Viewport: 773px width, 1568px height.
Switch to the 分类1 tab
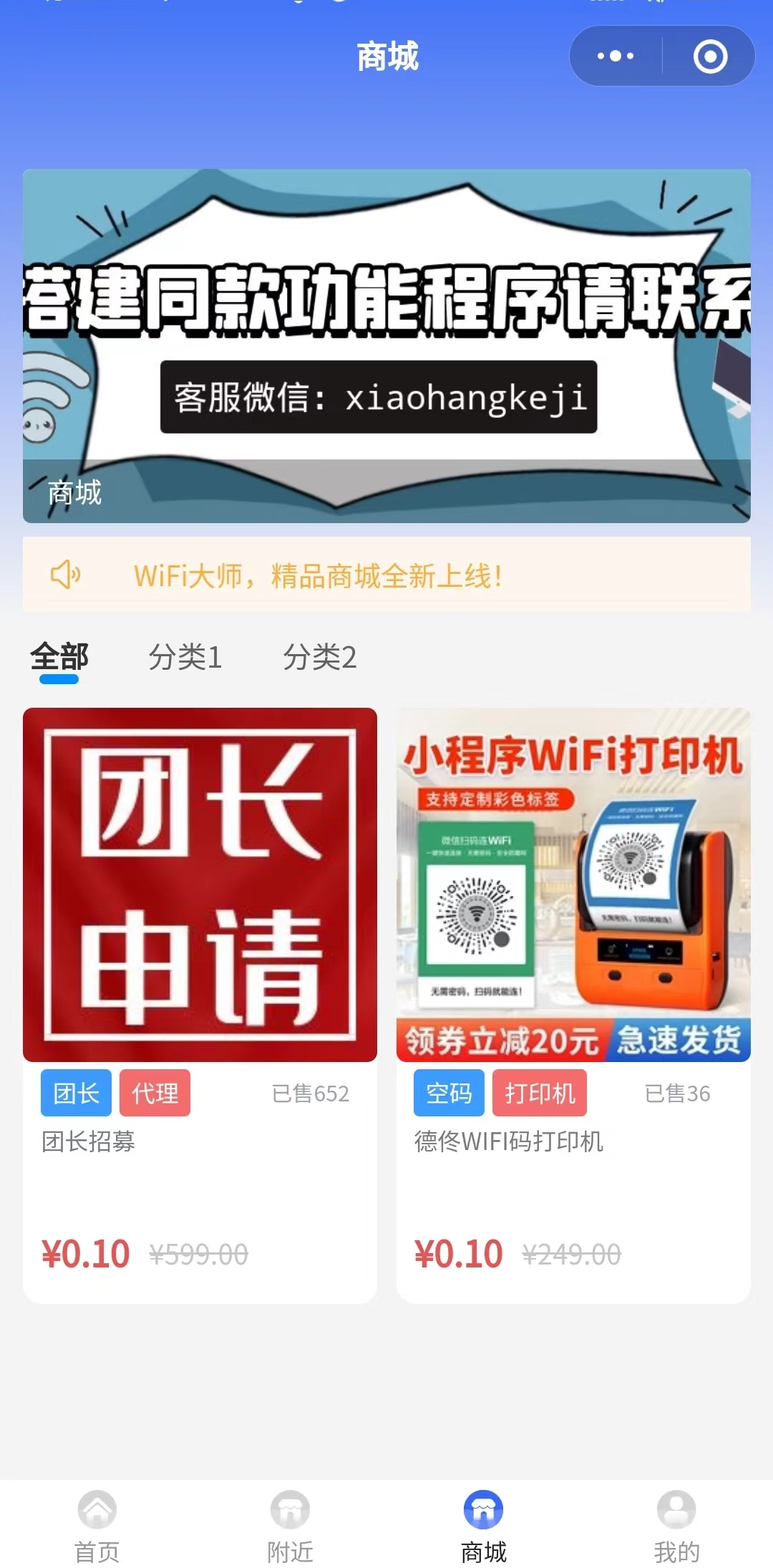(185, 657)
